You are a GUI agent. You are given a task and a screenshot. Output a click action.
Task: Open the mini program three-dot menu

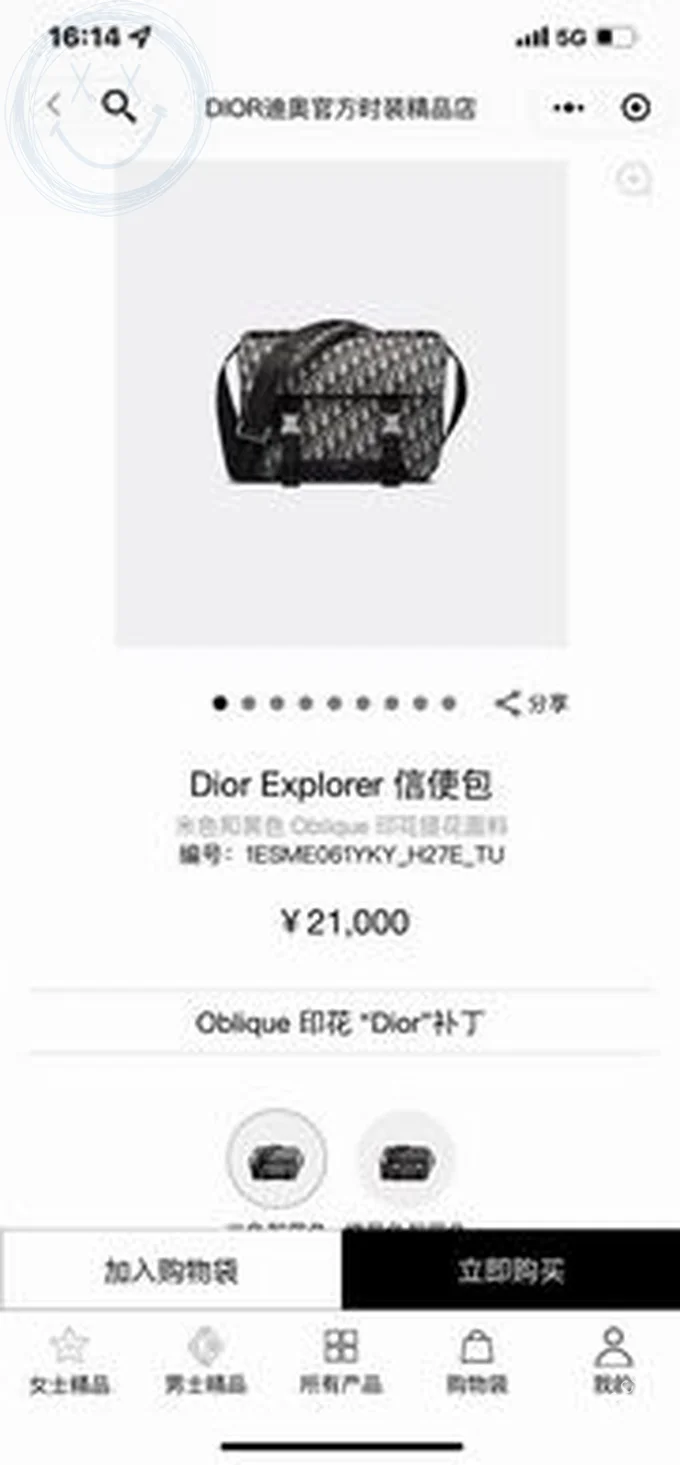click(568, 108)
